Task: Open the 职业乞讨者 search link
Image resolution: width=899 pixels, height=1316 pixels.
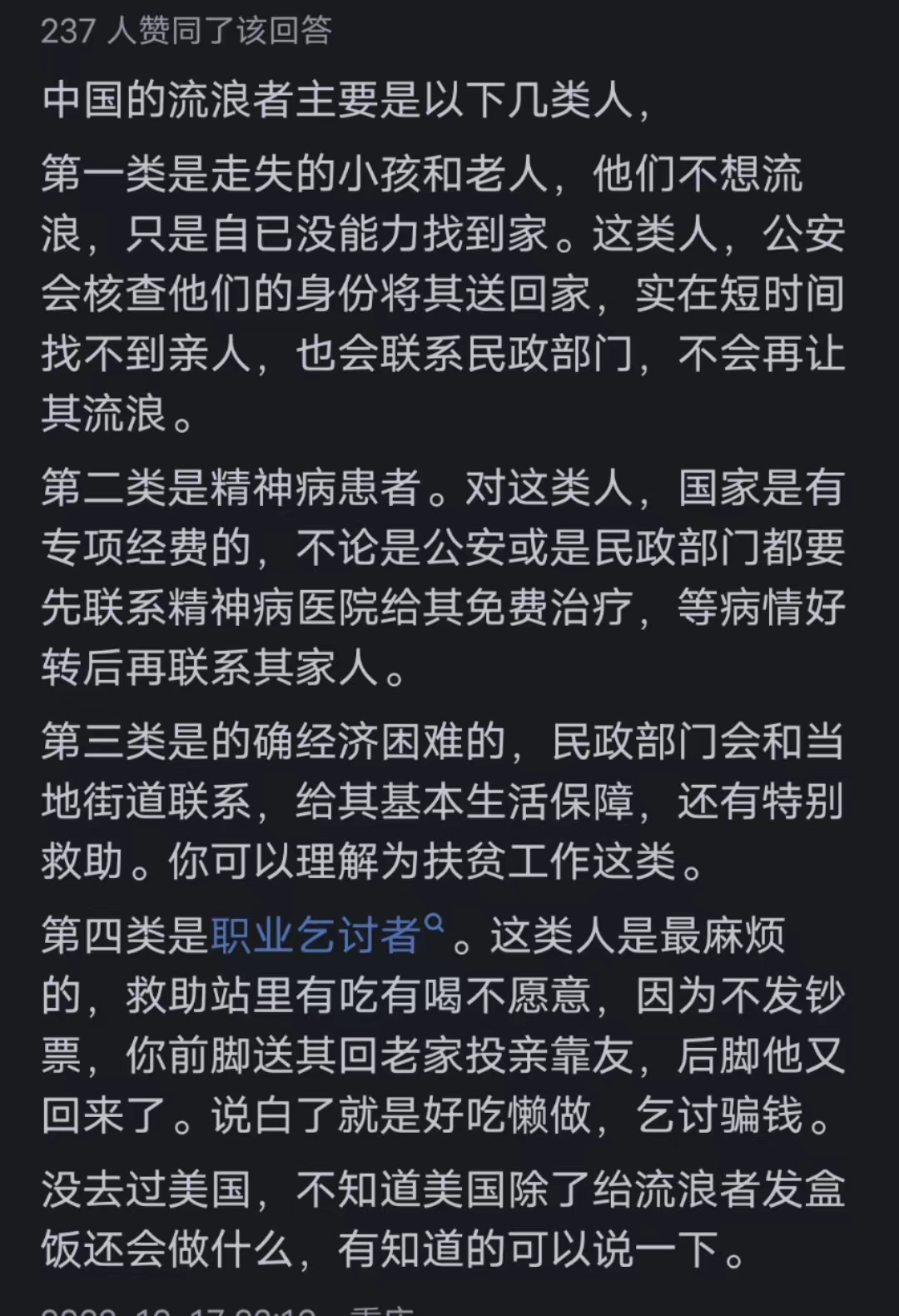Action: coord(316,936)
